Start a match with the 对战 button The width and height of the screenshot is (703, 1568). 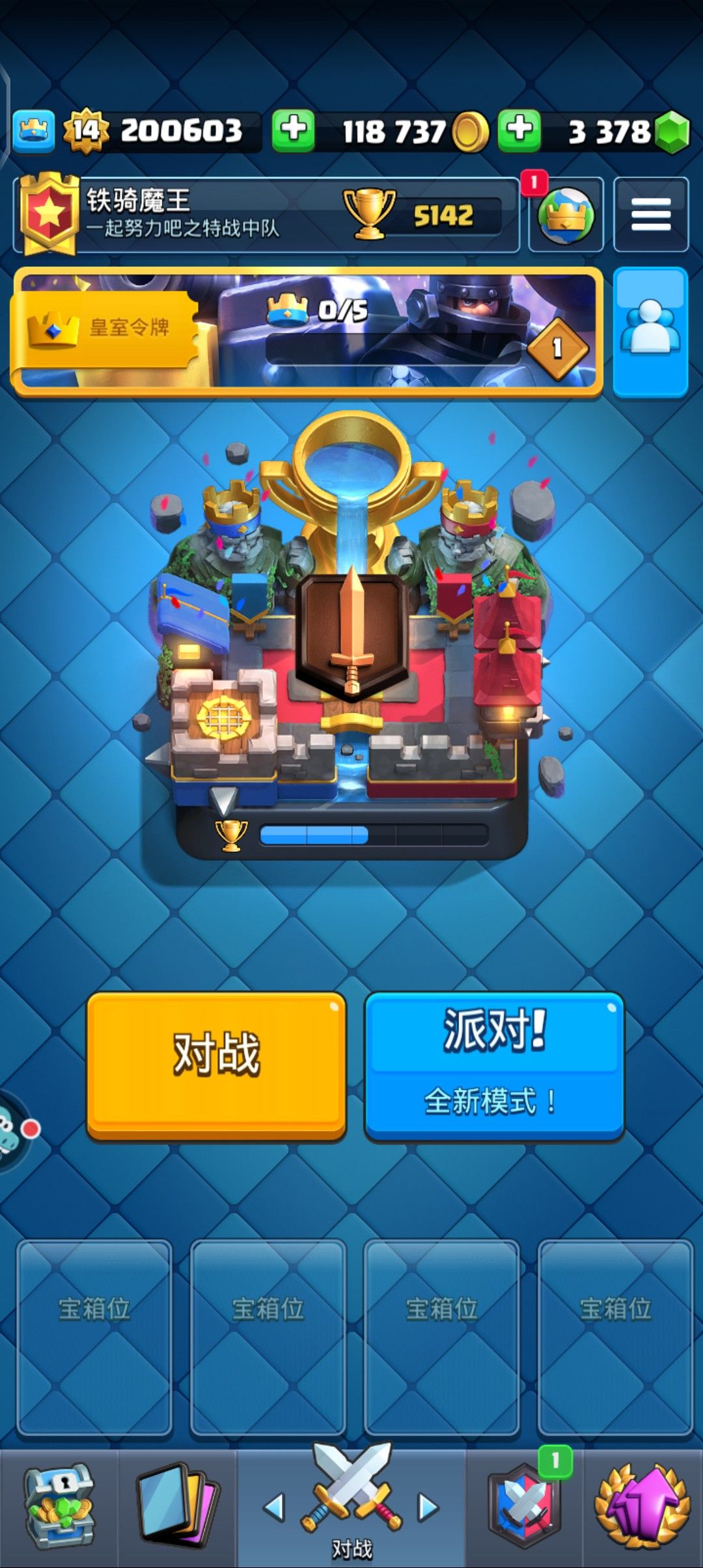217,1065
